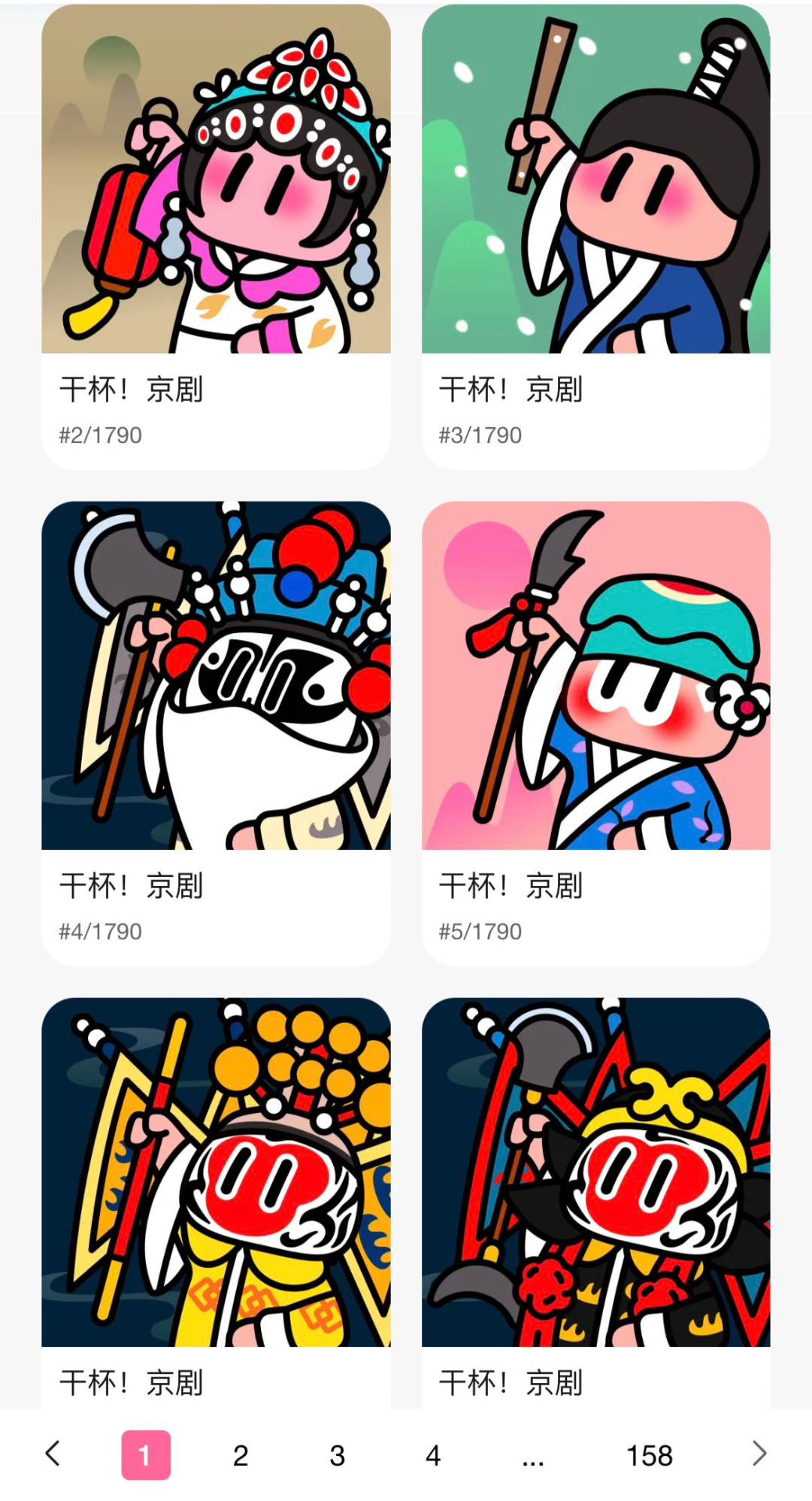The height and width of the screenshot is (1501, 812).
Task: Select page 1 in the pagination
Action: tap(146, 1455)
